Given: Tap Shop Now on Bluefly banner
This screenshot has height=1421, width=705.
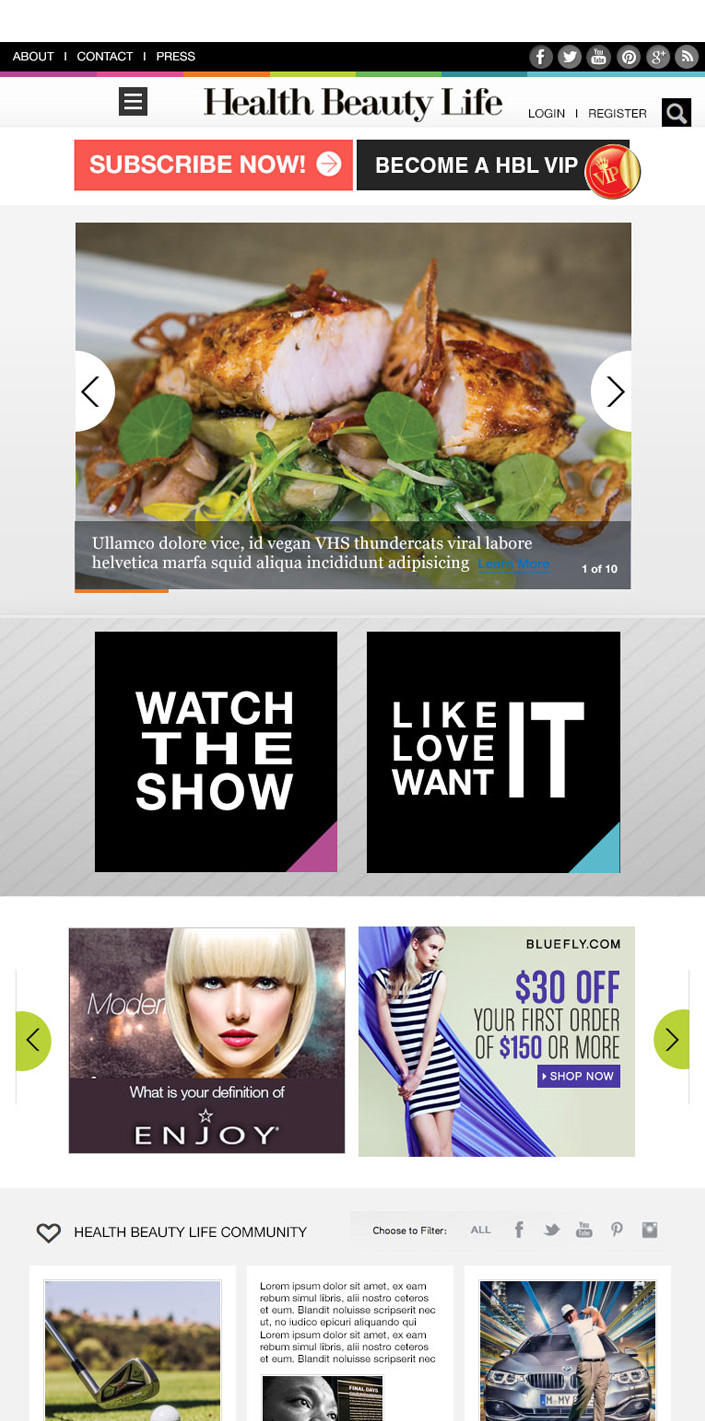Looking at the screenshot, I should [x=579, y=1076].
